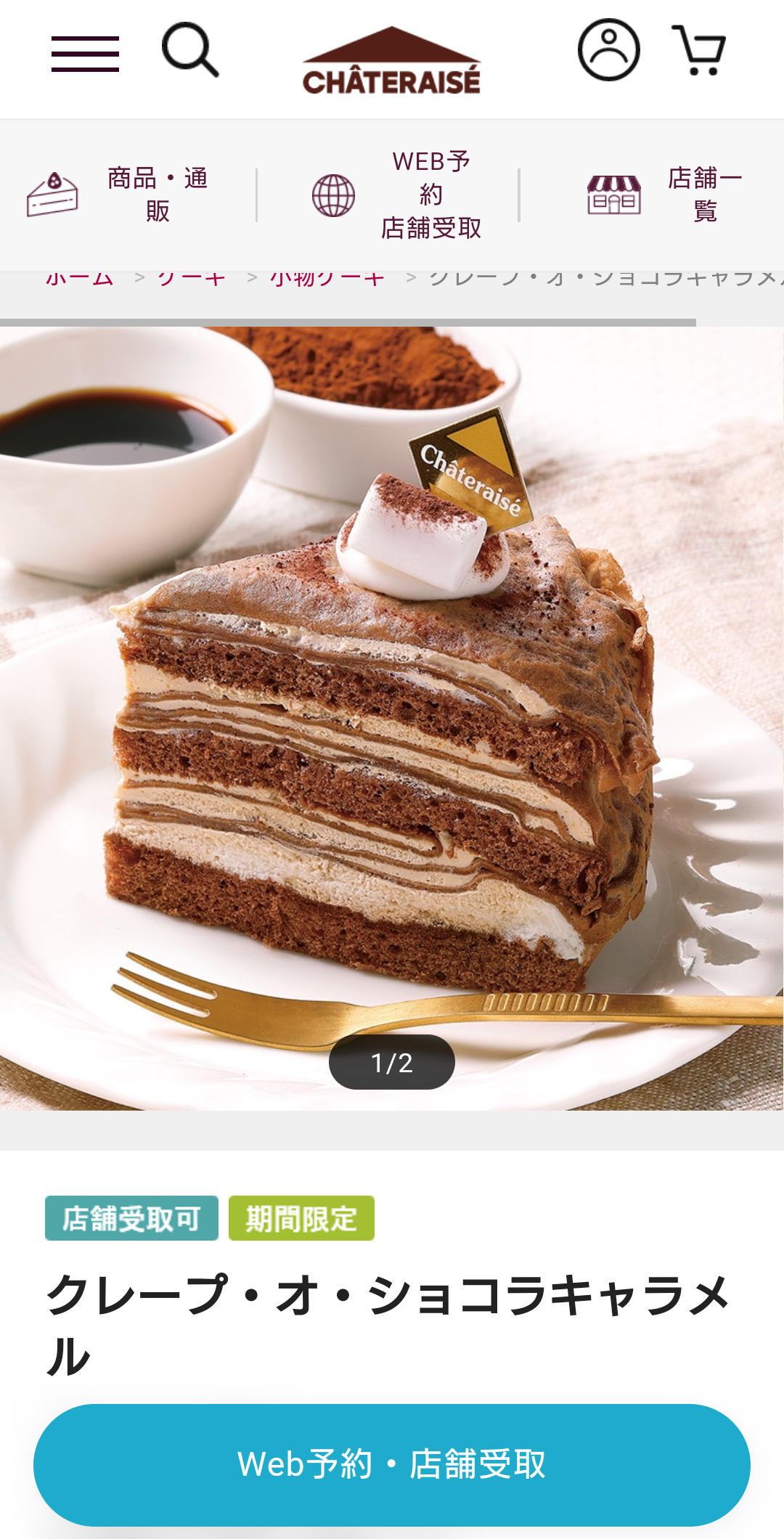Open the hamburger menu
This screenshot has width=784, height=1539.
(85, 54)
